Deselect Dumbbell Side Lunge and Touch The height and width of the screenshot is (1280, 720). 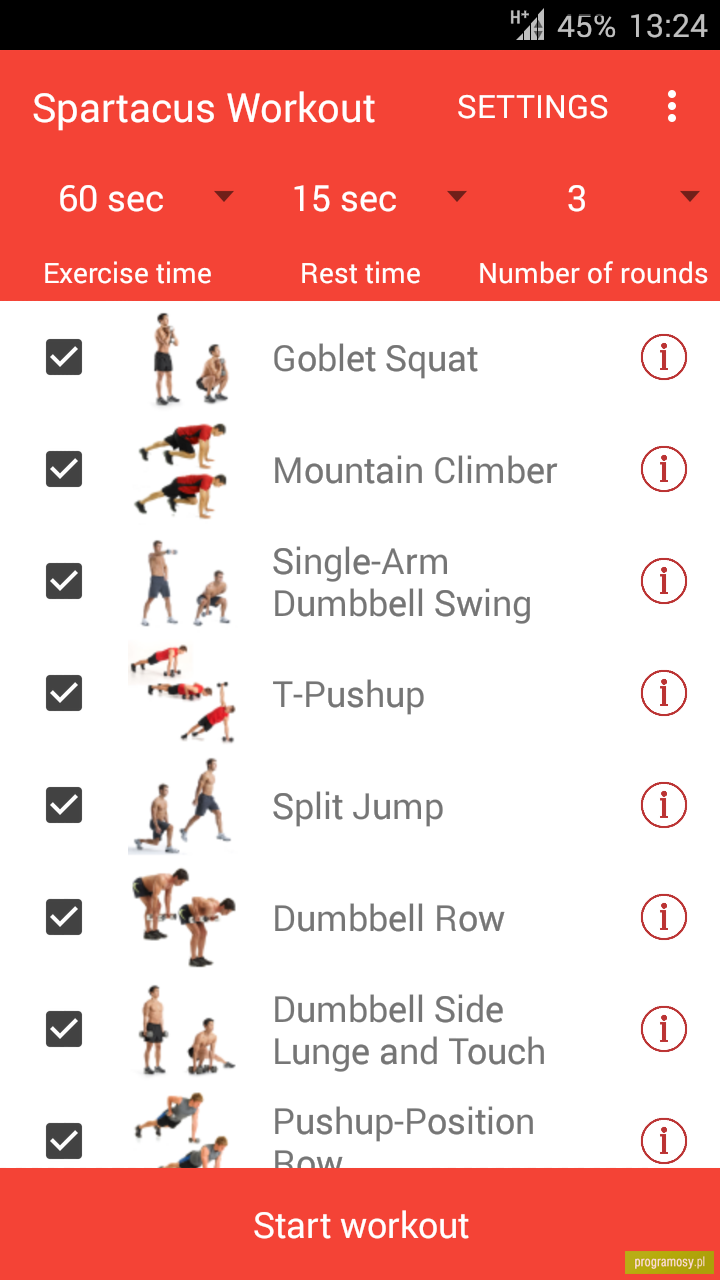tap(64, 1029)
